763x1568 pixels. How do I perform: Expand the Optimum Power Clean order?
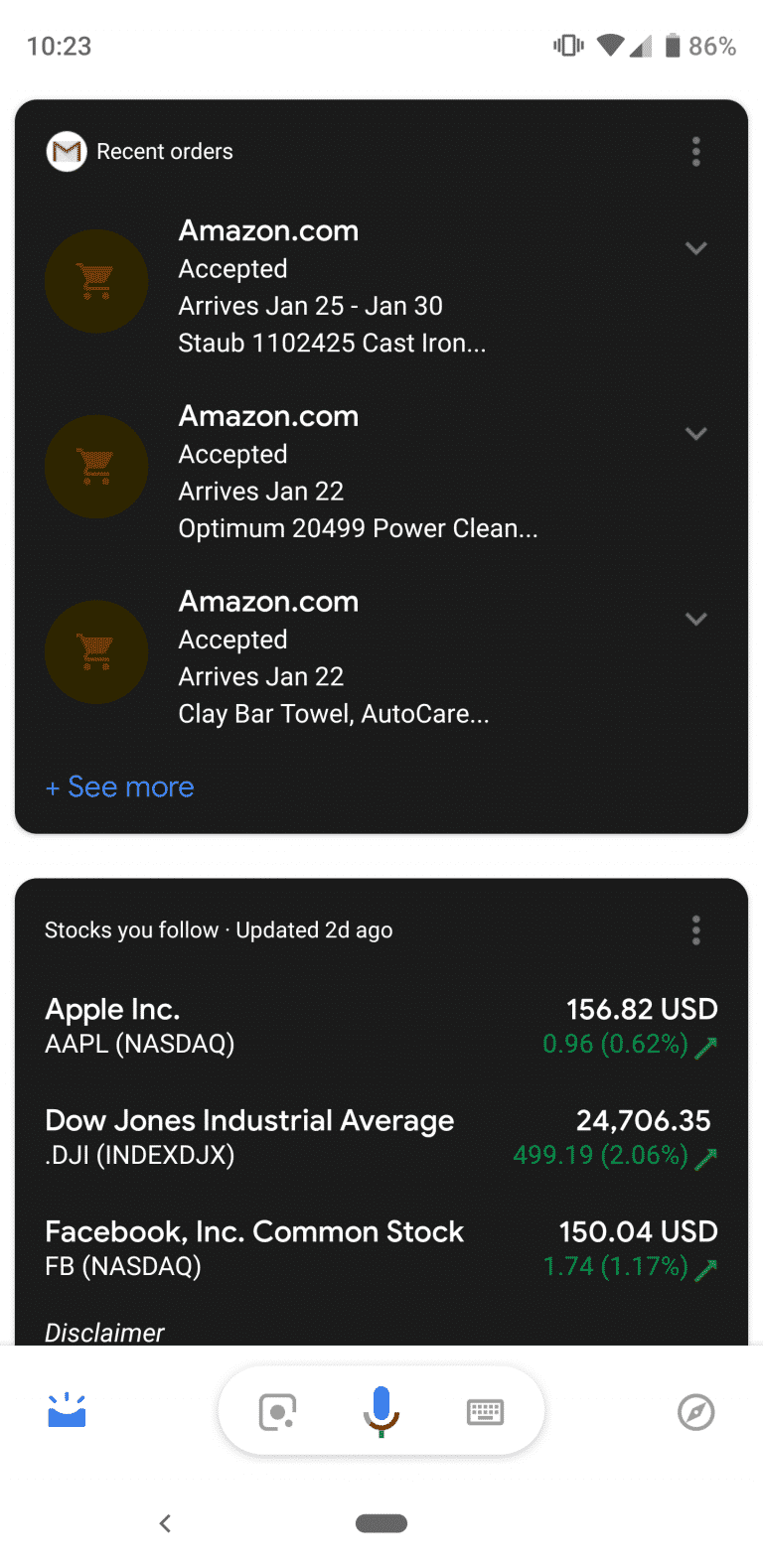pos(695,434)
